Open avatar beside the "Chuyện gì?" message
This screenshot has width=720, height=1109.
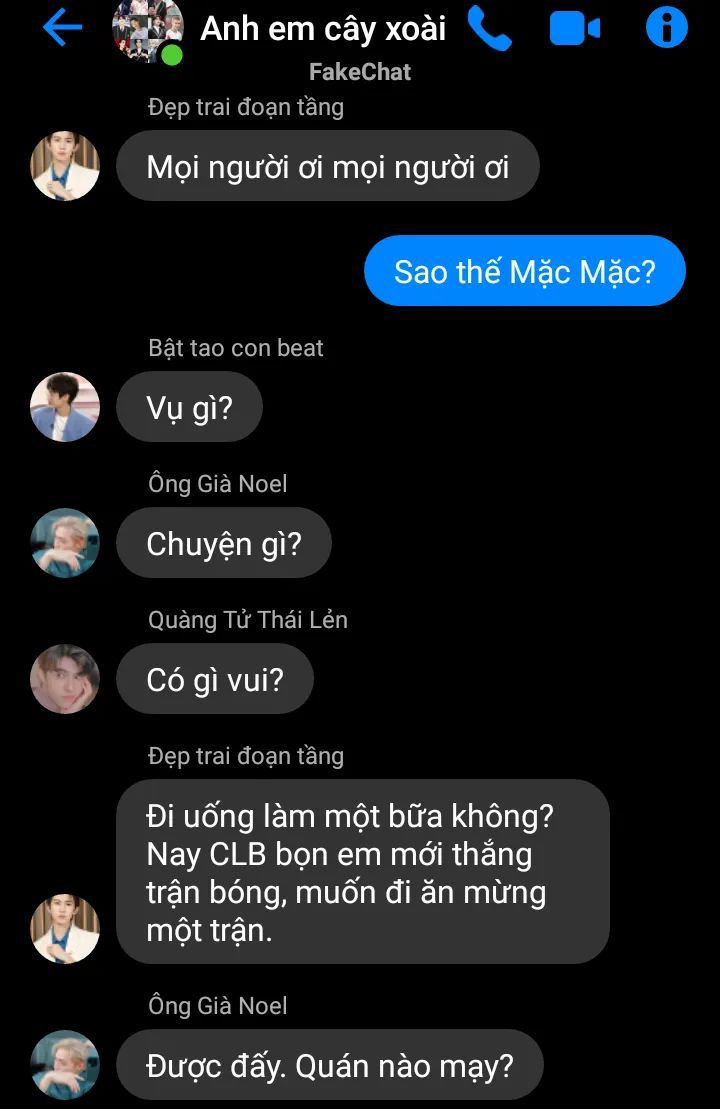tap(65, 543)
